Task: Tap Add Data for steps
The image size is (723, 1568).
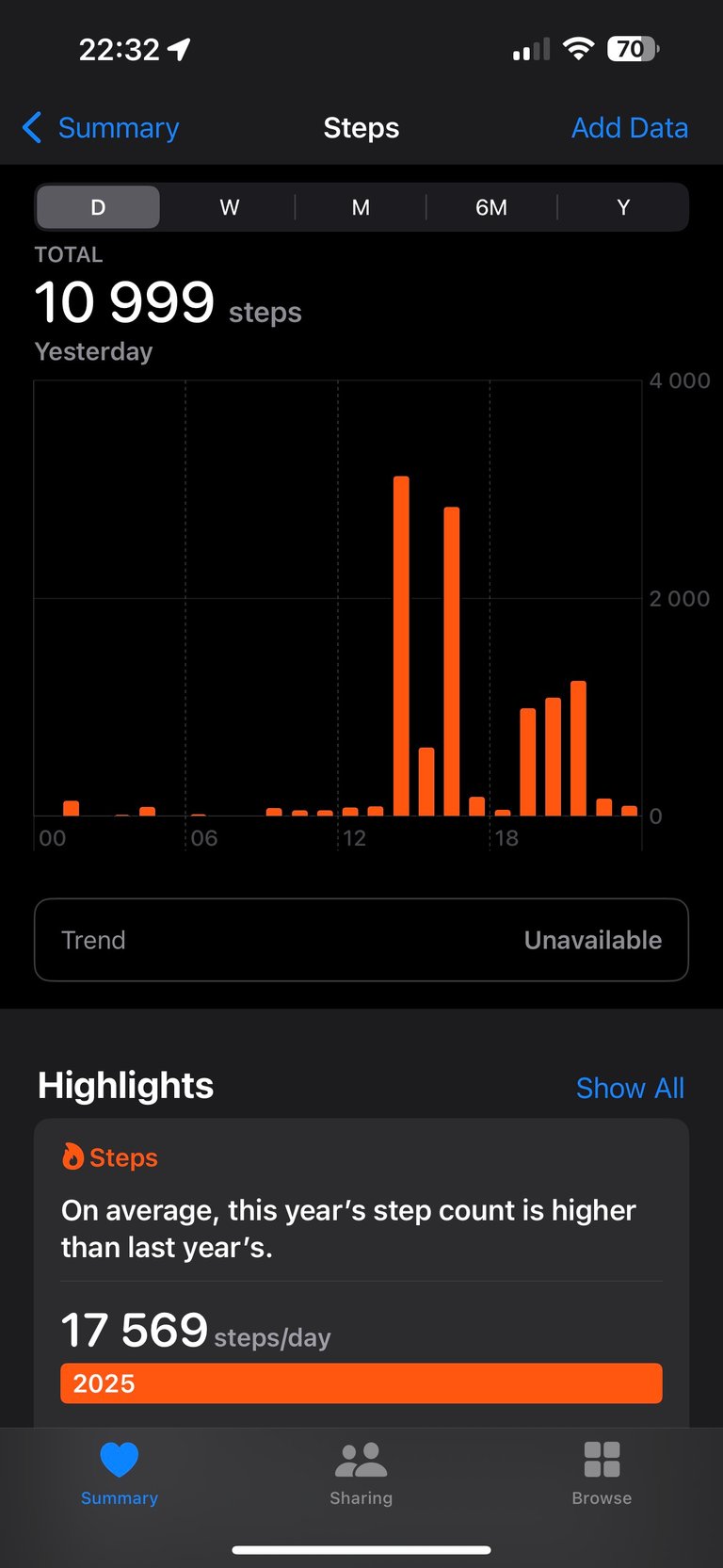Action: 629,128
